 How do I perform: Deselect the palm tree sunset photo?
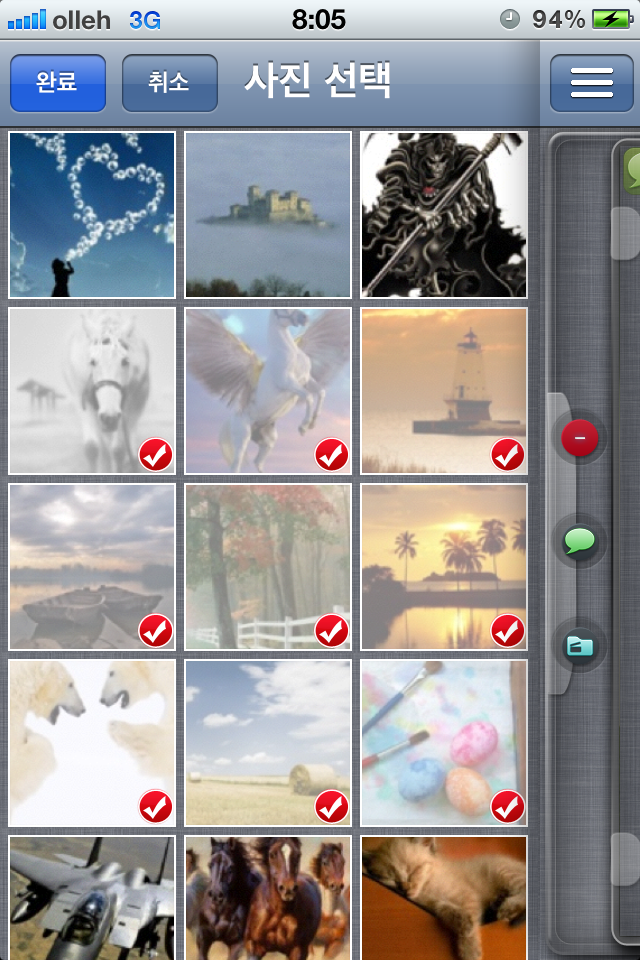coord(444,567)
